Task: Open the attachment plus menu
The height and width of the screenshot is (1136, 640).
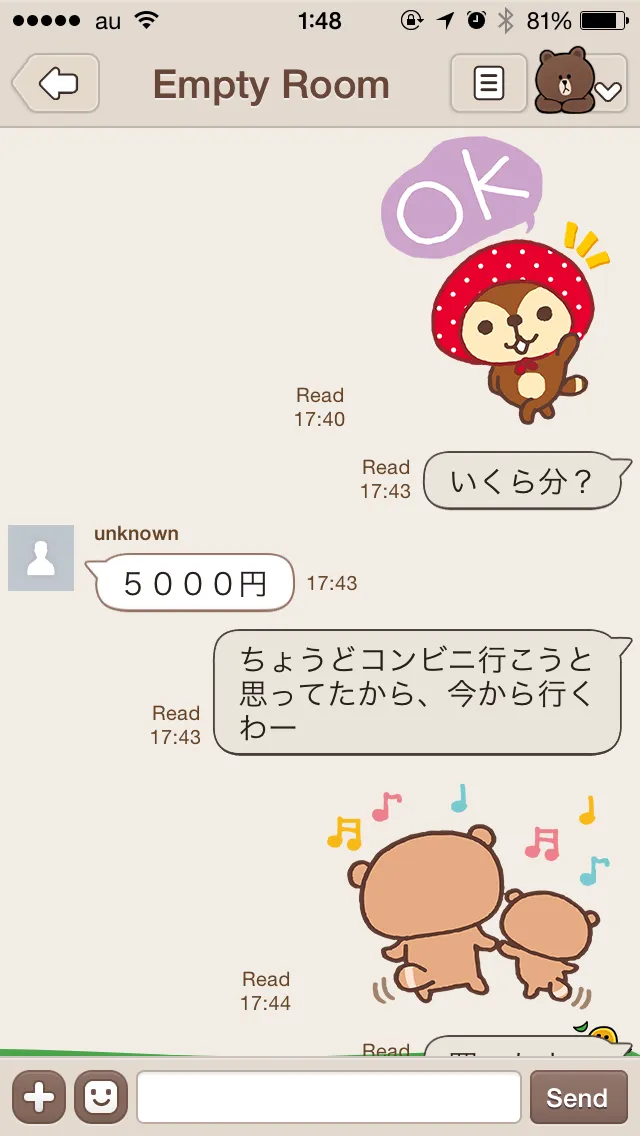Action: point(38,1097)
